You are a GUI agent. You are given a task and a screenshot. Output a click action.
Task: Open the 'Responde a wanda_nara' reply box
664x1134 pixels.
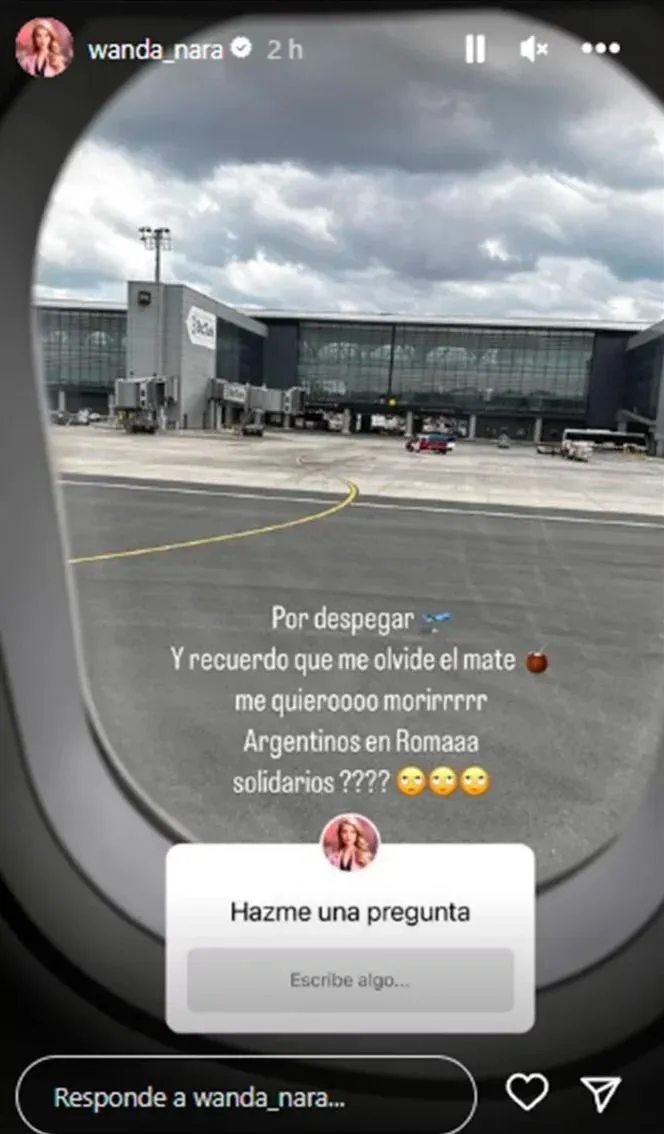(245, 1096)
